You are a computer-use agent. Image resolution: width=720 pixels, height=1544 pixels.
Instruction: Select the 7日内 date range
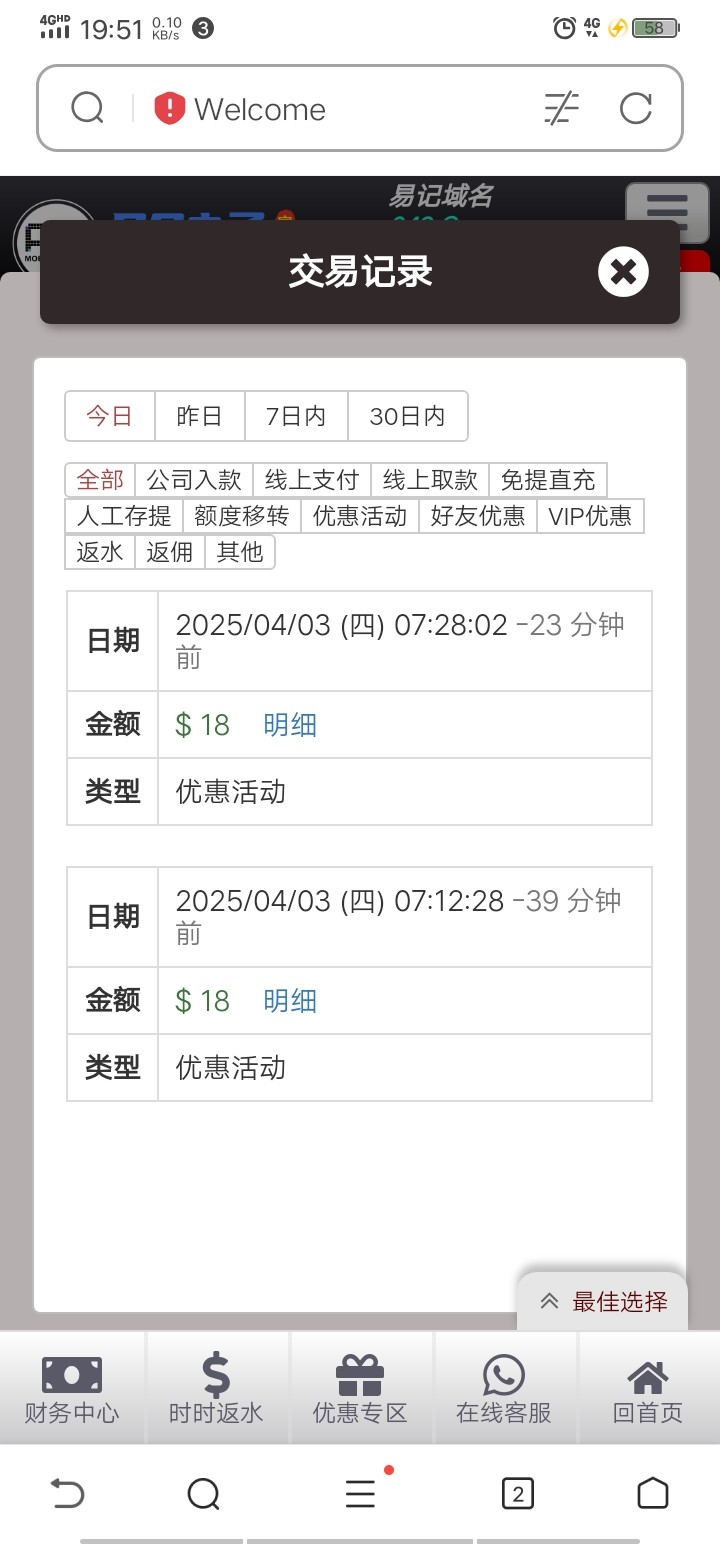[x=296, y=416]
